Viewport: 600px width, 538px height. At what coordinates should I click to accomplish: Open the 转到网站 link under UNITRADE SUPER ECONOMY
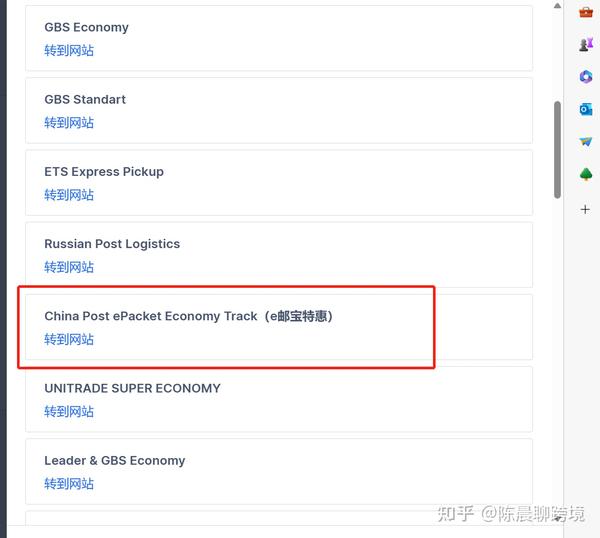click(69, 411)
